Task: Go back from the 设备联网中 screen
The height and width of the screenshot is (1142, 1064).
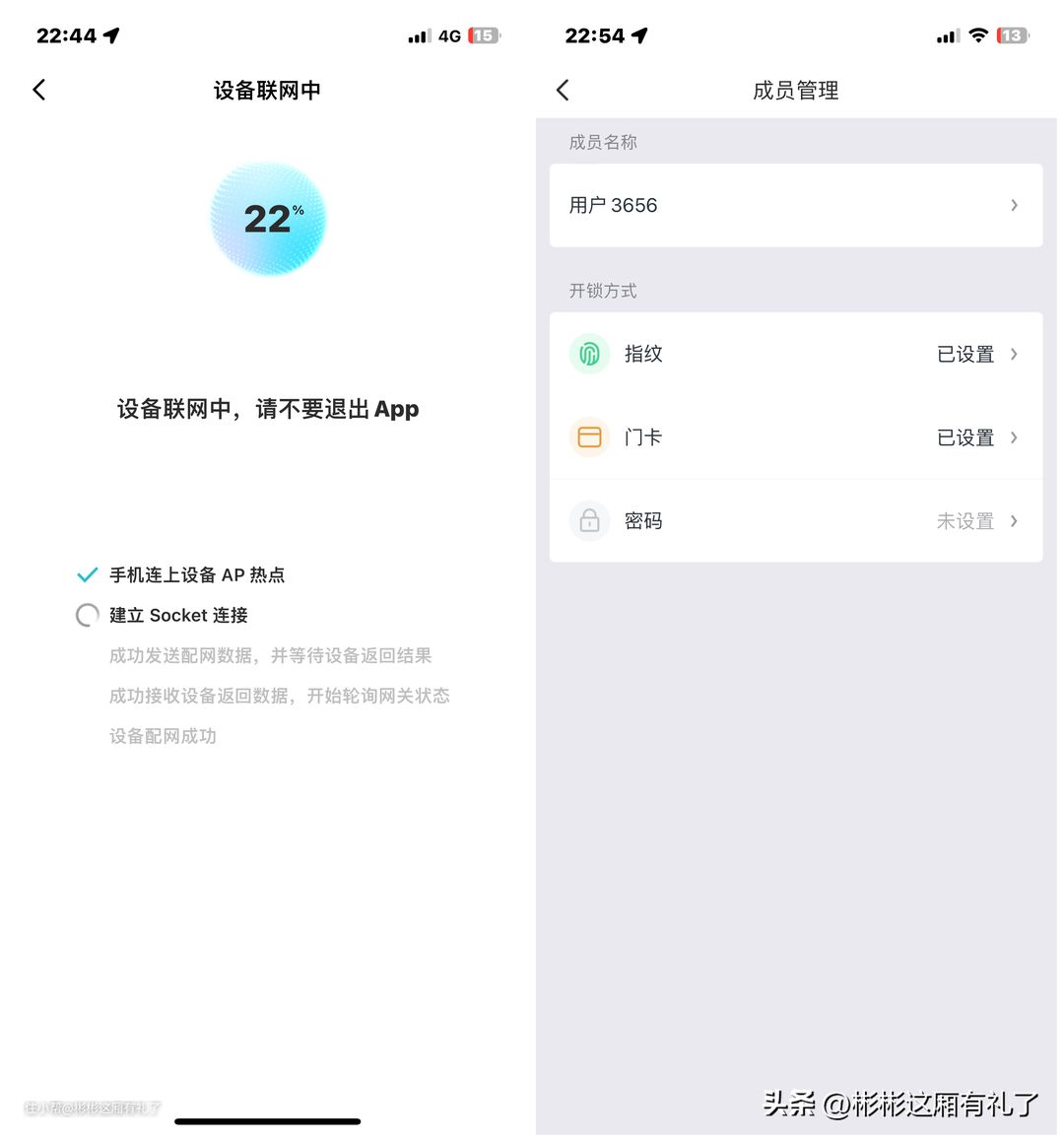Action: tap(39, 90)
